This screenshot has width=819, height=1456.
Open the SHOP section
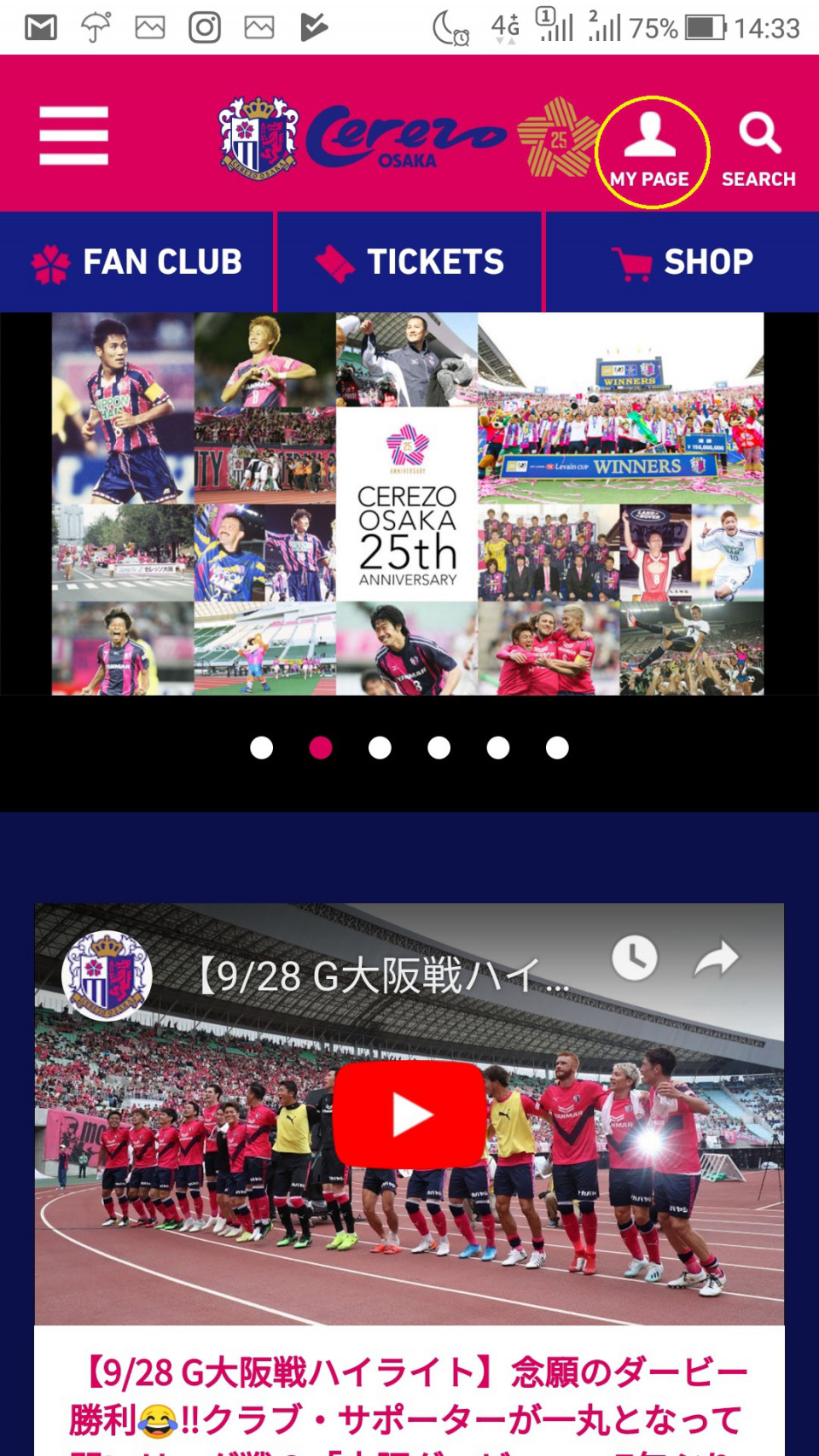tap(682, 262)
